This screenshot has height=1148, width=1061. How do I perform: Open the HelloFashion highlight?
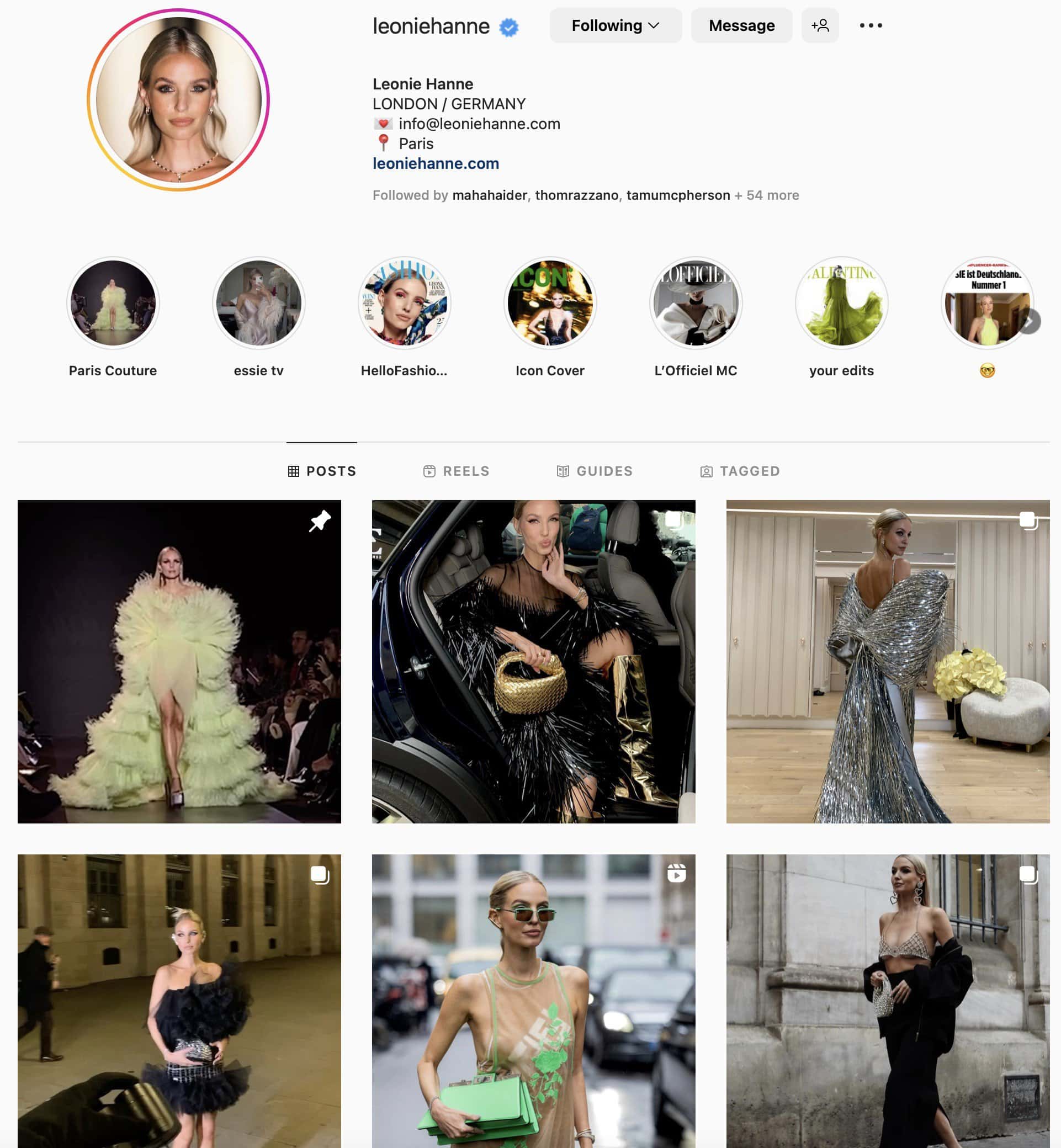click(x=404, y=303)
